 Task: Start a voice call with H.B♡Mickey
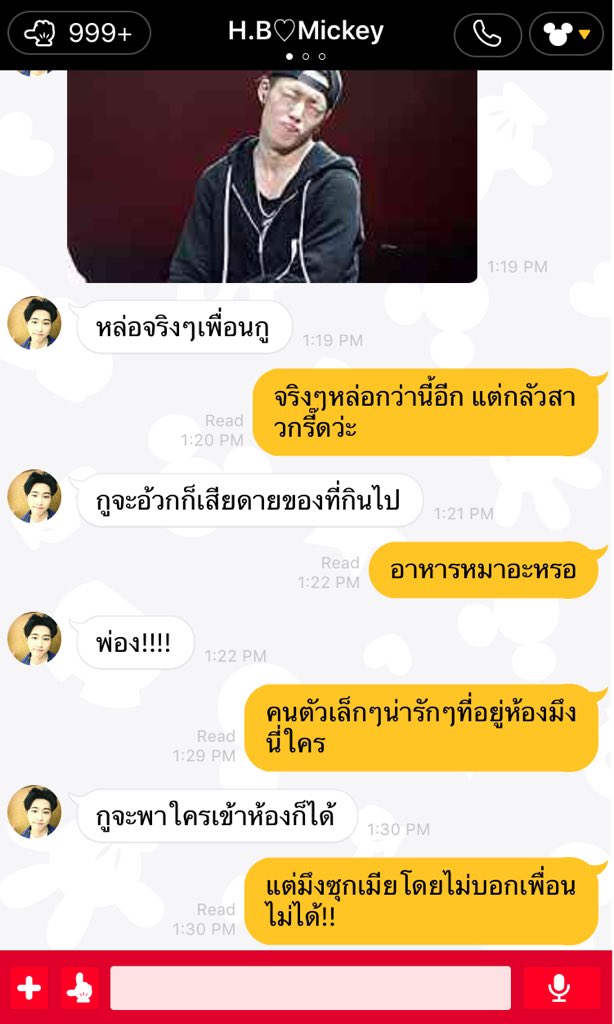tap(487, 34)
